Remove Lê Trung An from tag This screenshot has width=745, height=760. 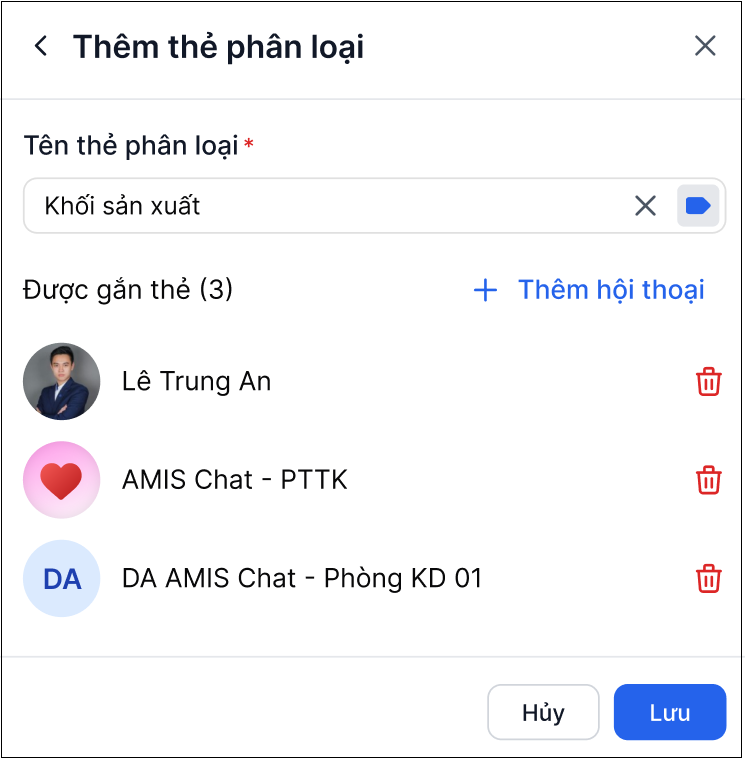708,381
